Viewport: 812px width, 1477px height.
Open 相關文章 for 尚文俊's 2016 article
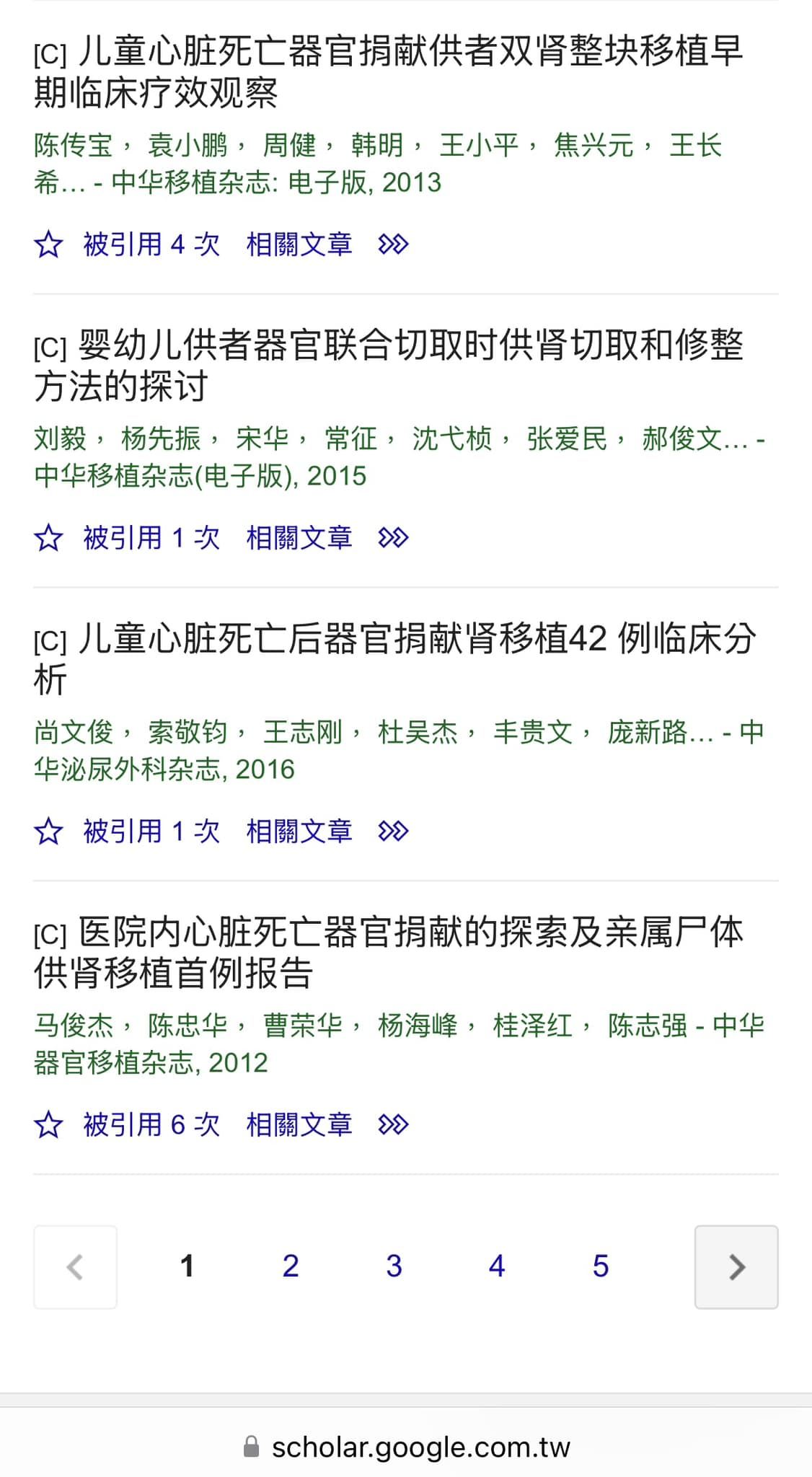coord(299,832)
